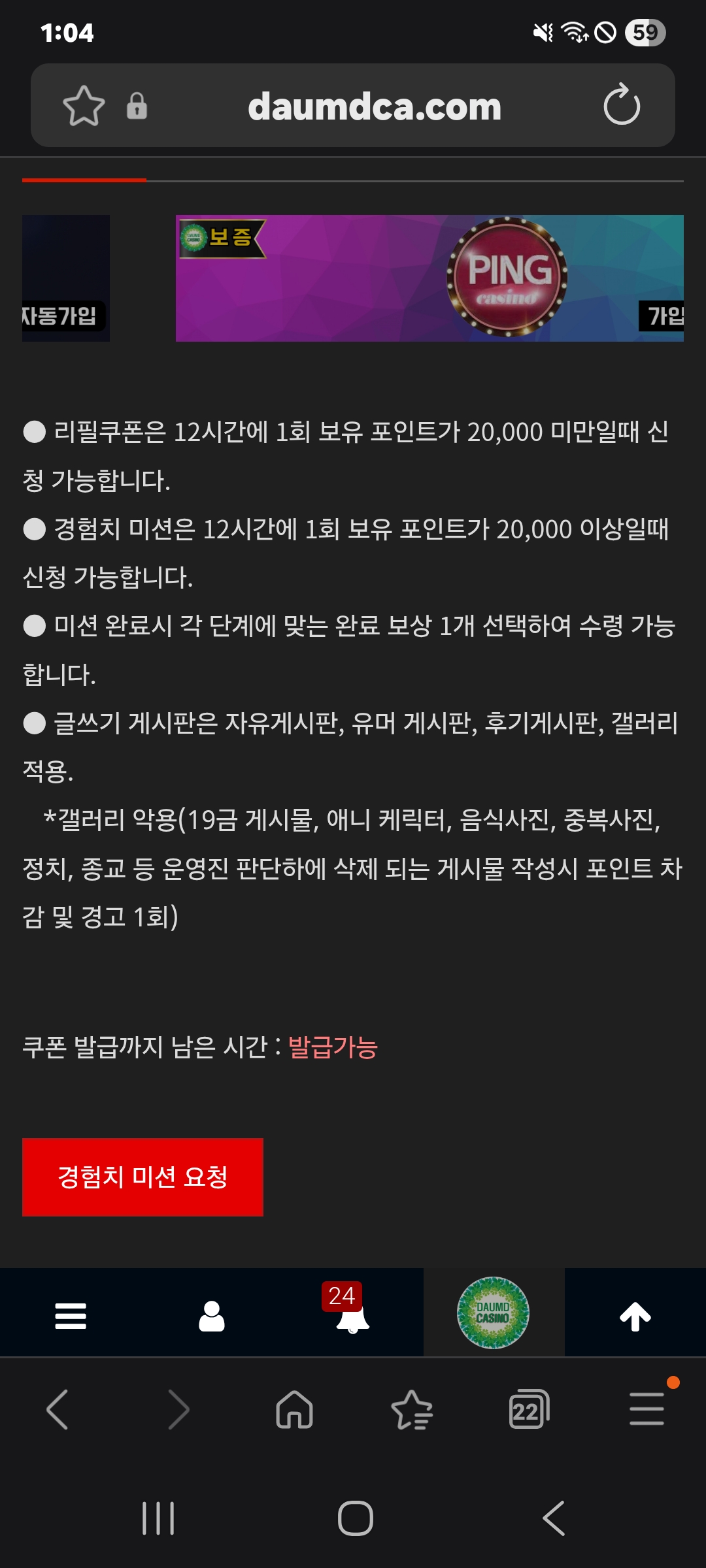The width and height of the screenshot is (706, 1568).
Task: Open recent apps from navigation bar
Action: (x=158, y=1518)
